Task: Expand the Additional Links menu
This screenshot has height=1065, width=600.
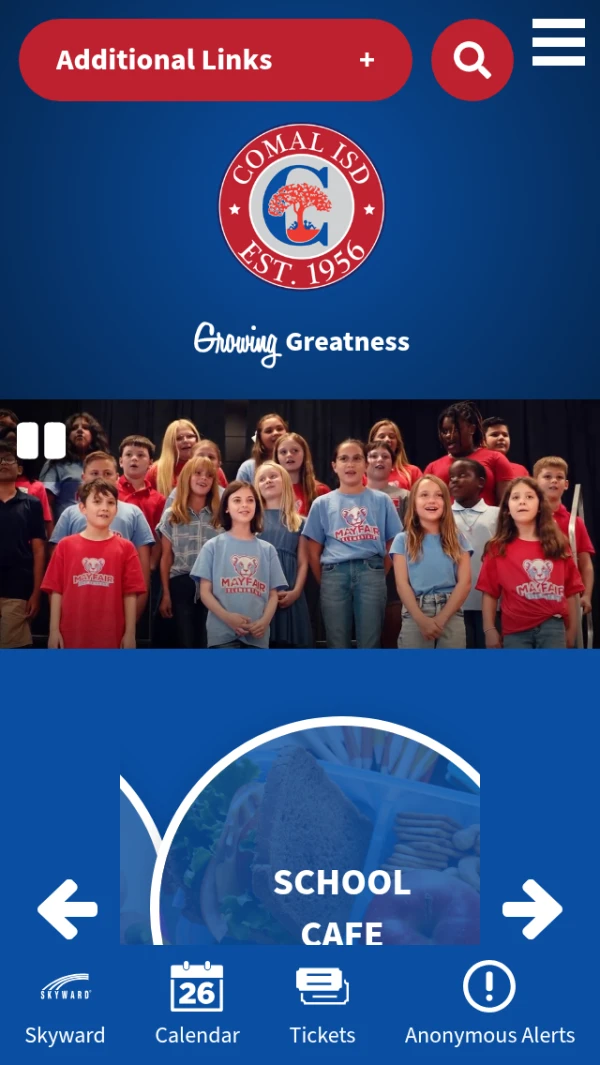Action: [x=215, y=60]
